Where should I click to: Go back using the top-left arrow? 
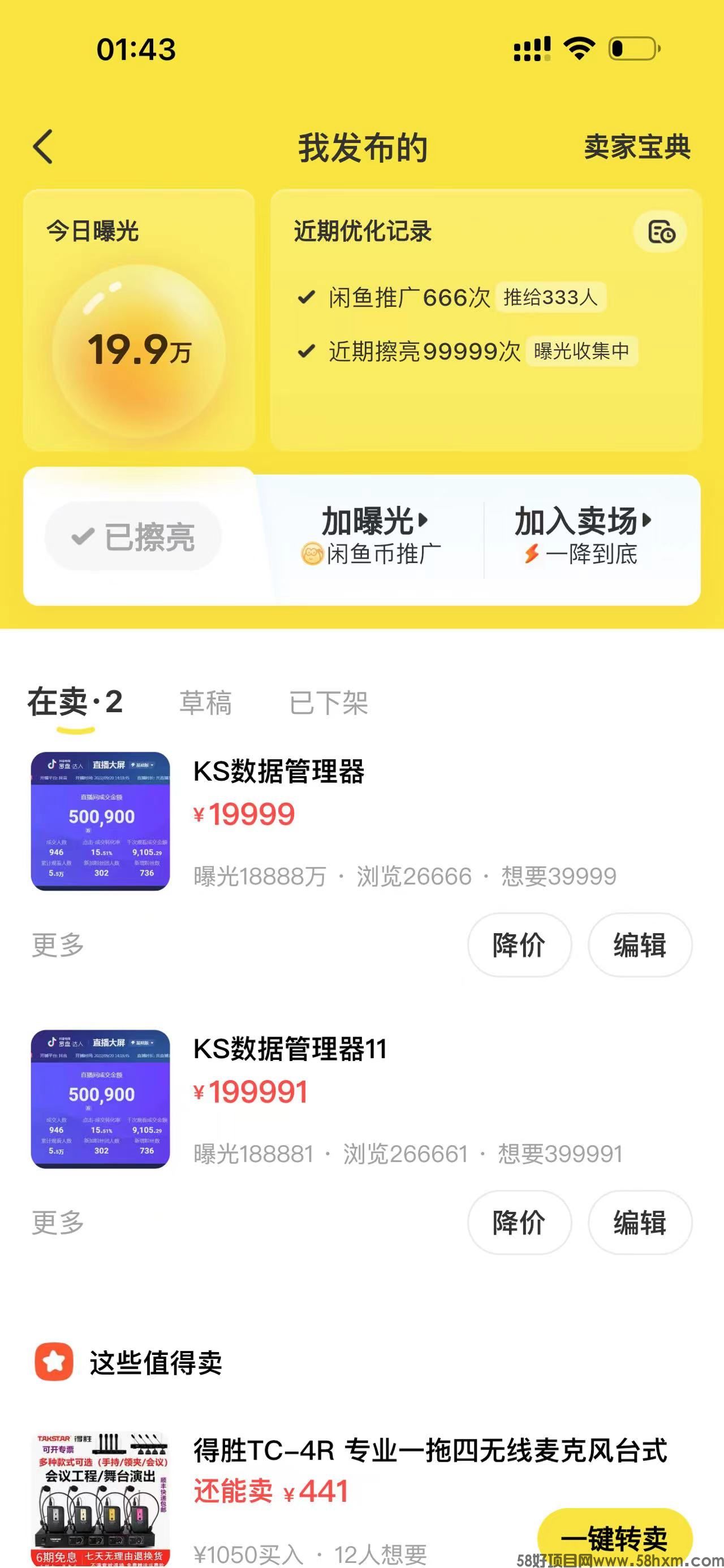pos(43,147)
